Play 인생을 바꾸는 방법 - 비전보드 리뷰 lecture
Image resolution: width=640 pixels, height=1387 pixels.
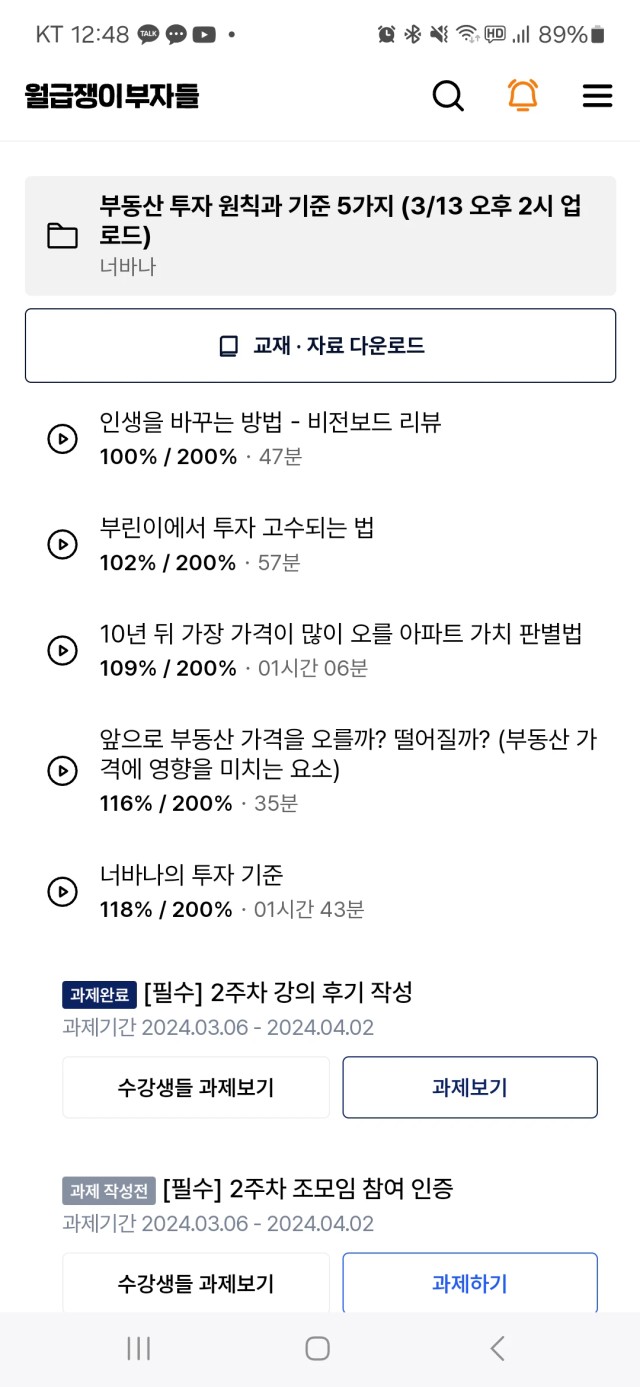click(x=320, y=439)
